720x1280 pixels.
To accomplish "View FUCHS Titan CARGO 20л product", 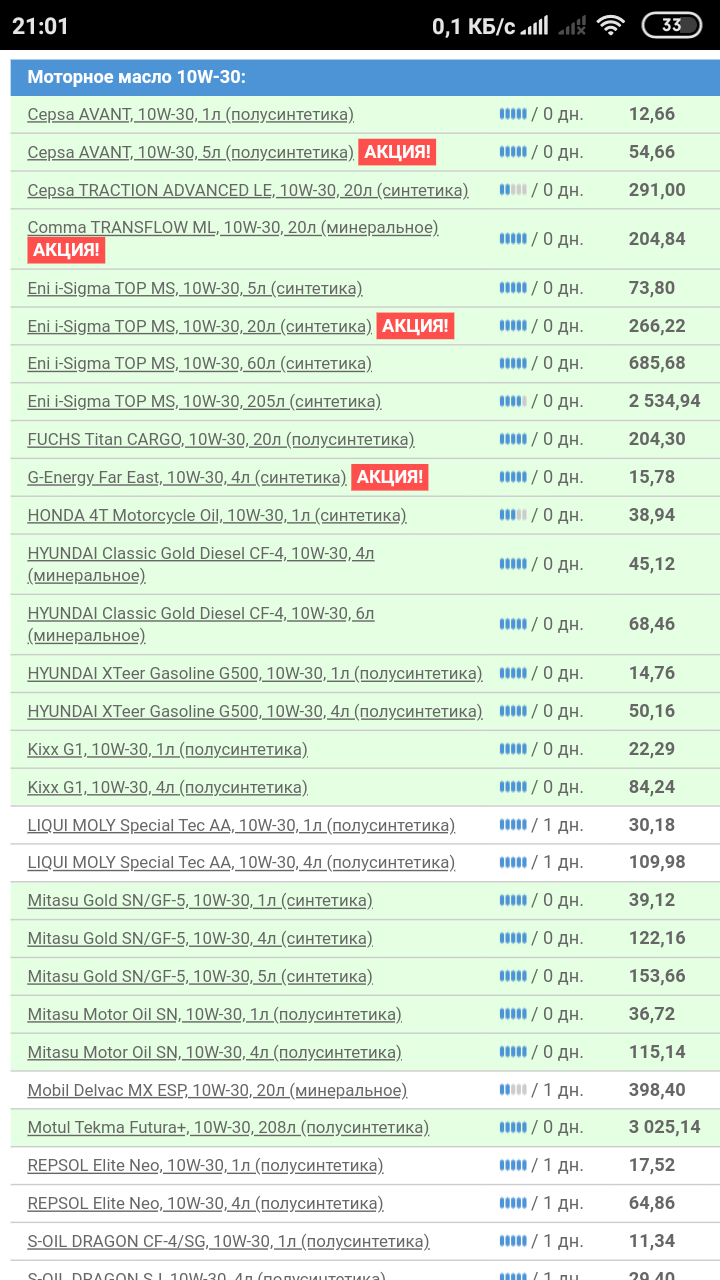I will point(221,439).
